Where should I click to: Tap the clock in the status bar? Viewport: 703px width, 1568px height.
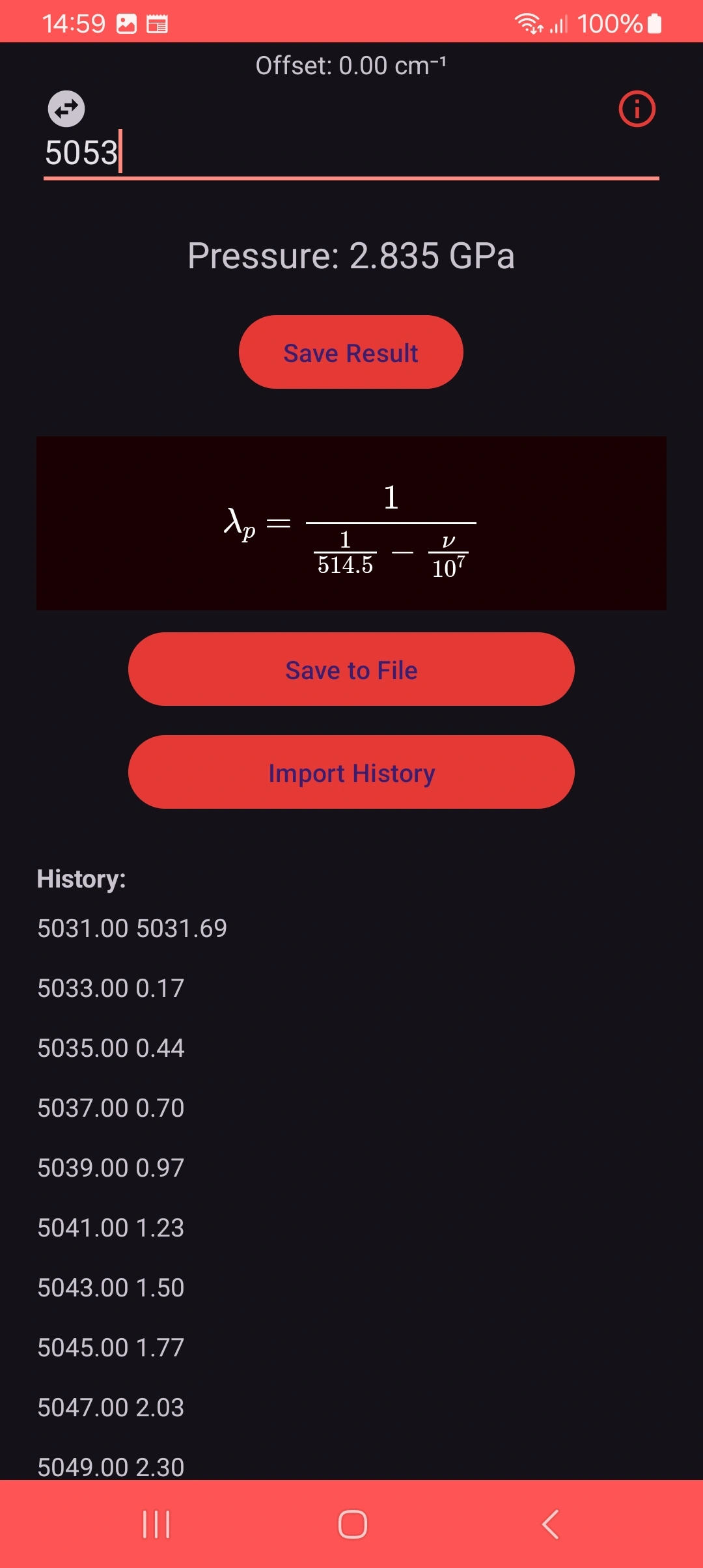74,23
